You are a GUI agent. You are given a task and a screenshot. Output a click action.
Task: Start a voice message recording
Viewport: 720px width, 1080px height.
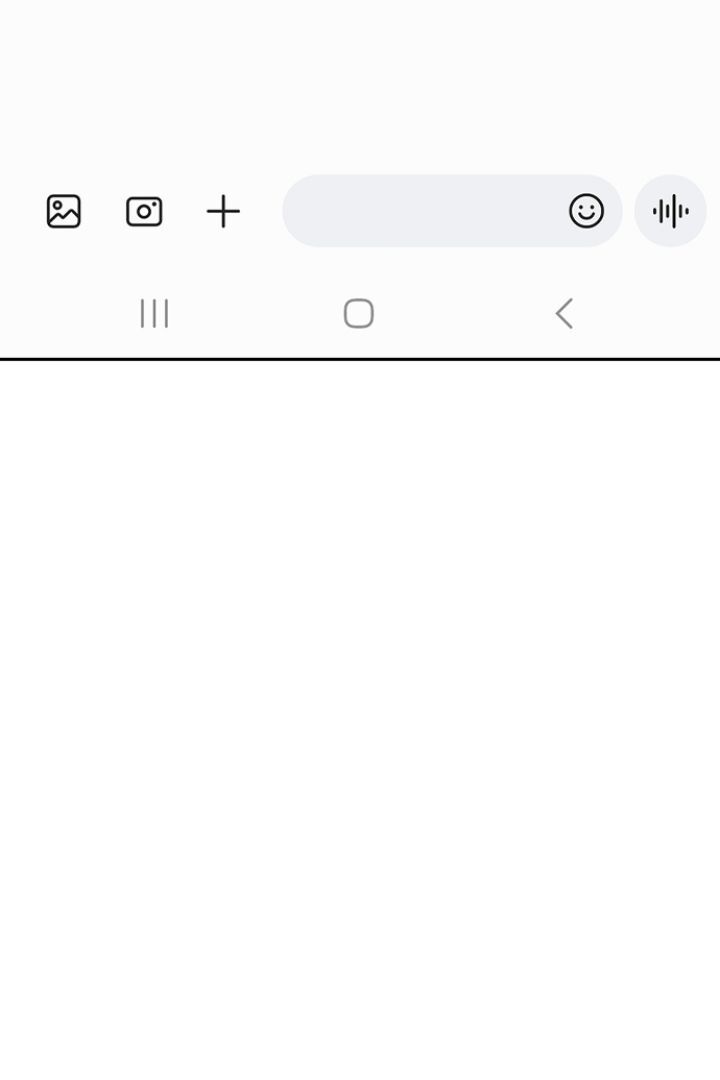point(670,211)
